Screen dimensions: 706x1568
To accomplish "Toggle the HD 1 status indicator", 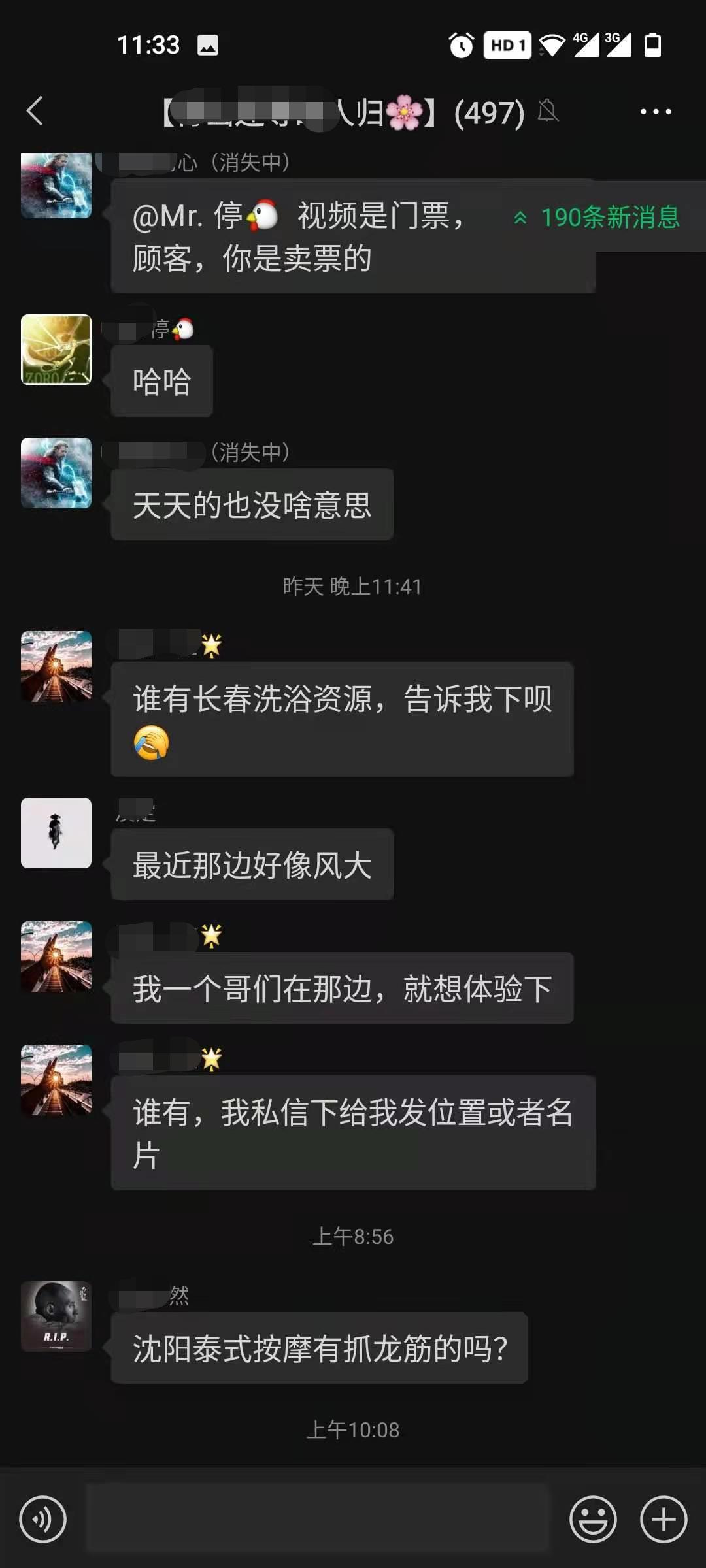I will click(x=507, y=44).
